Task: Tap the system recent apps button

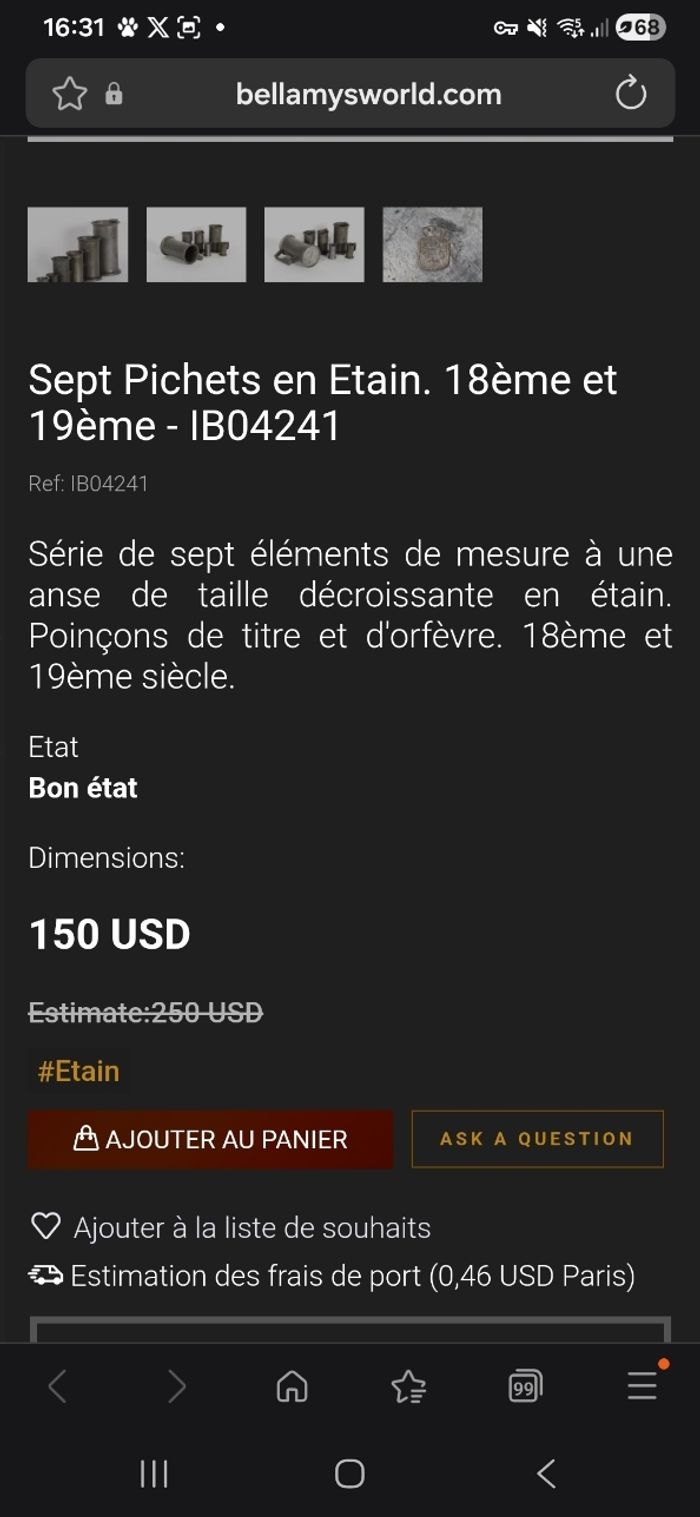Action: [153, 1473]
